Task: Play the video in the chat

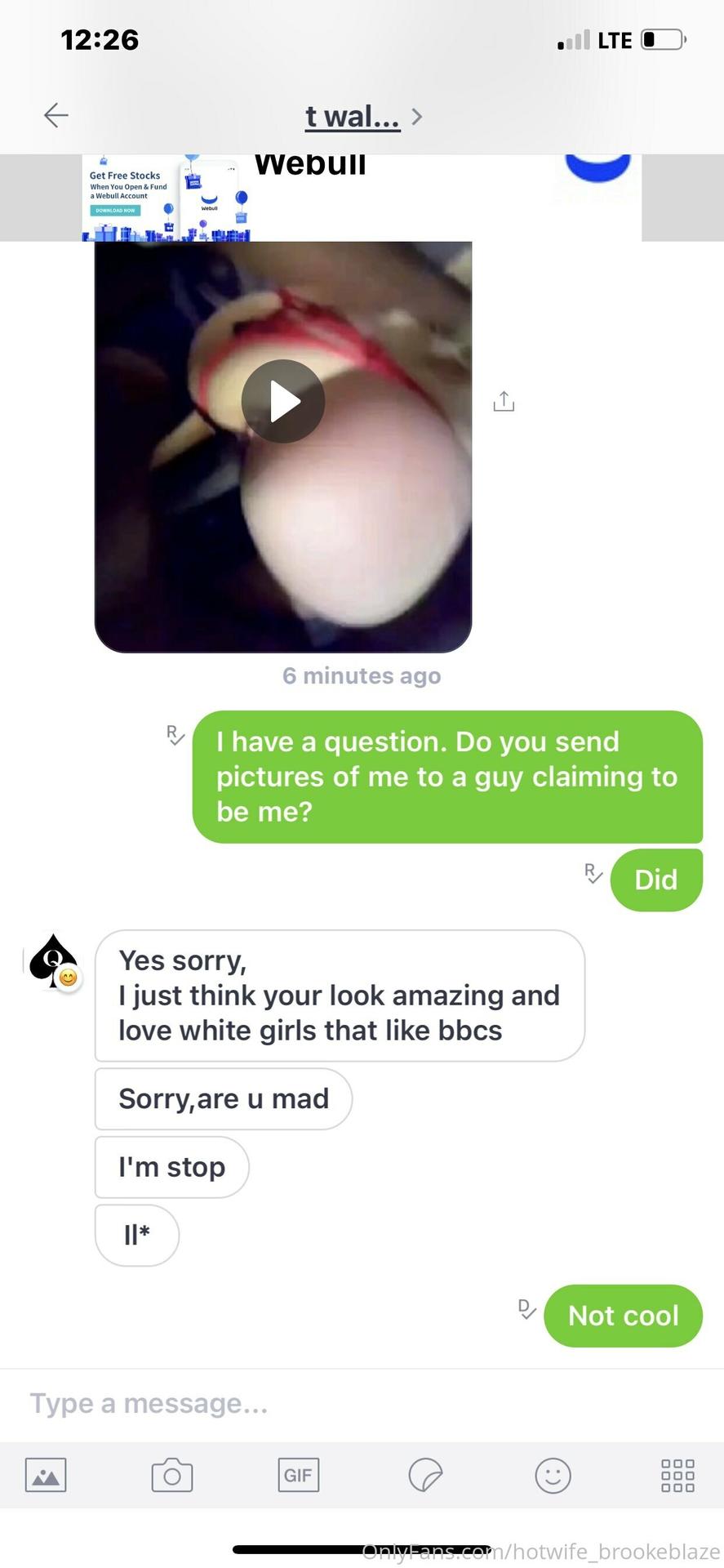Action: (x=283, y=401)
